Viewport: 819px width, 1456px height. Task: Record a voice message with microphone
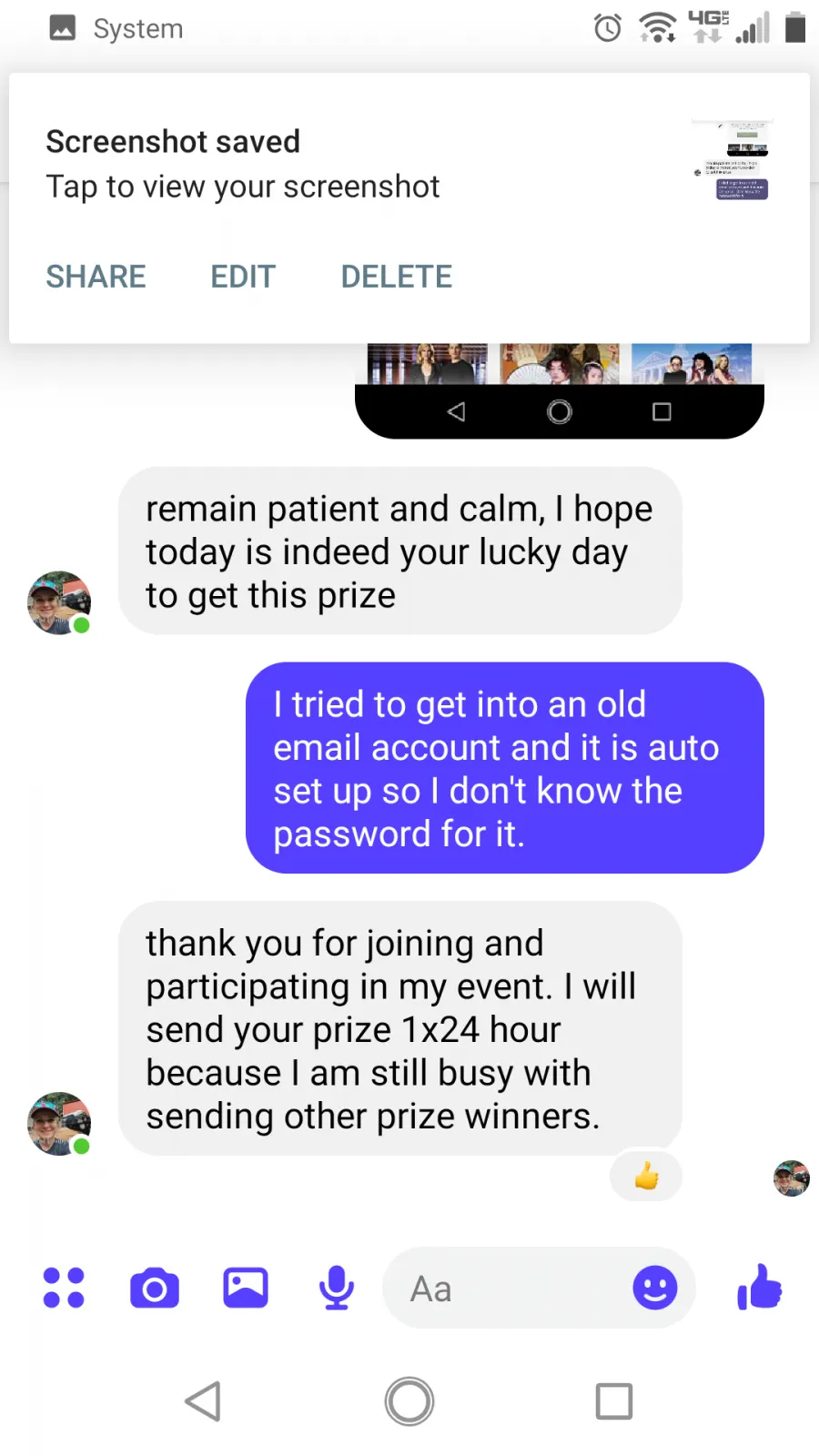(337, 1288)
